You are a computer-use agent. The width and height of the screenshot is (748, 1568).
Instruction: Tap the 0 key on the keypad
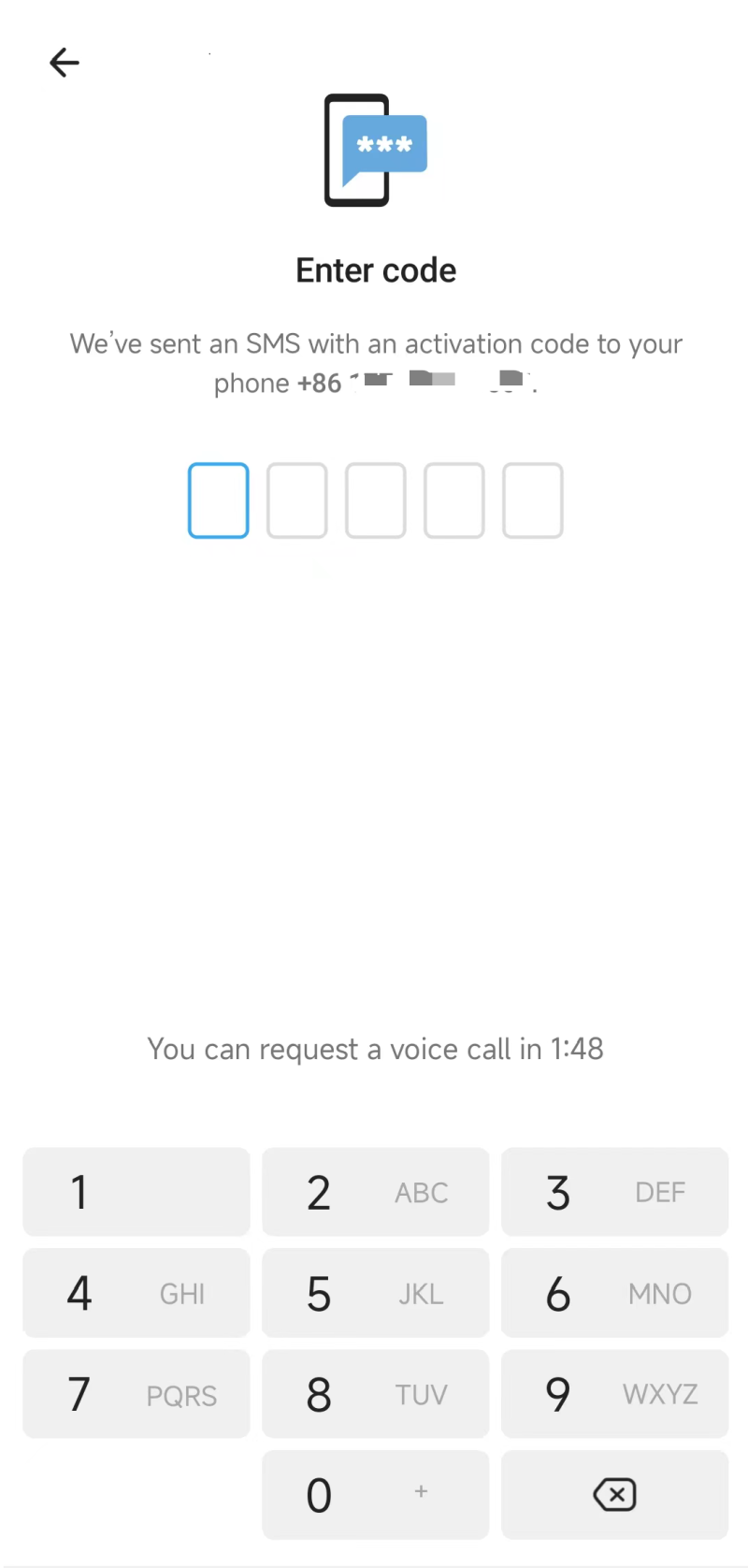coord(375,1494)
